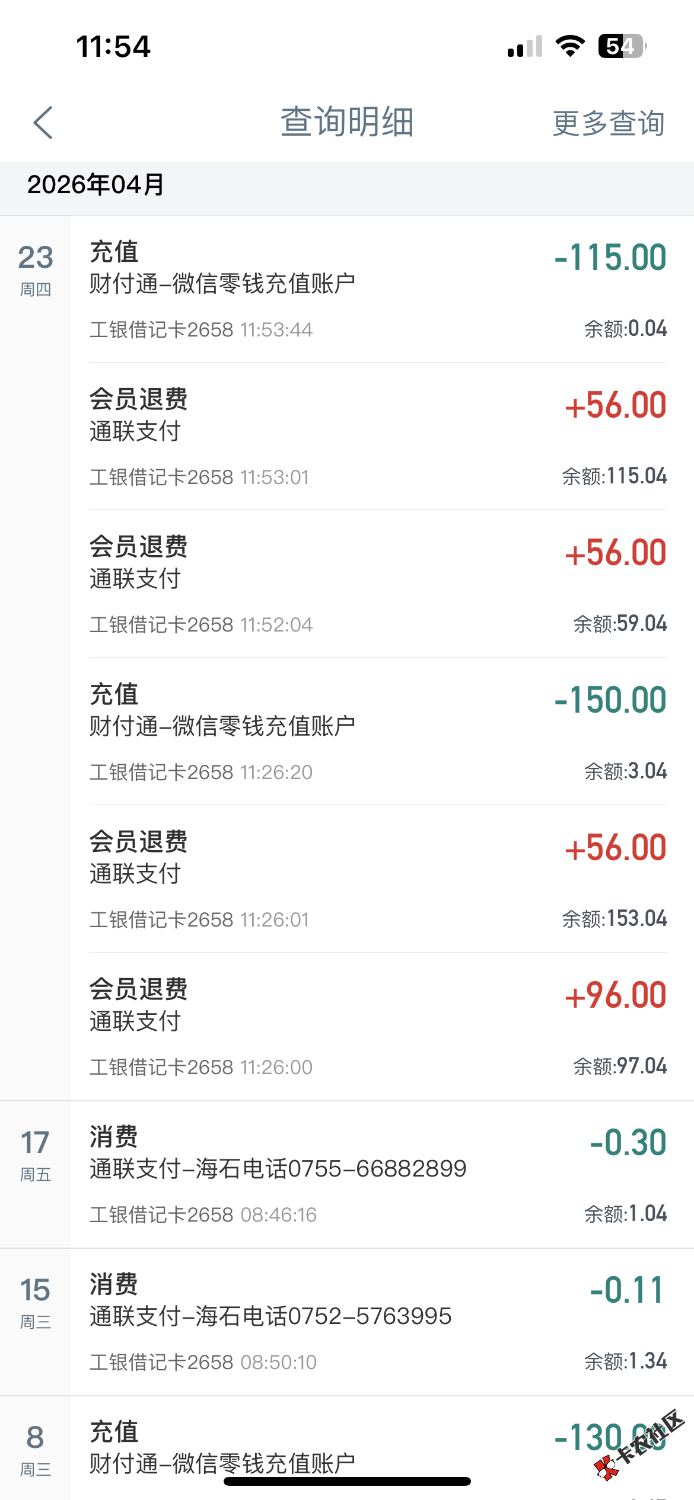Open the -150.00 充值 transaction

pyautogui.click(x=378, y=731)
